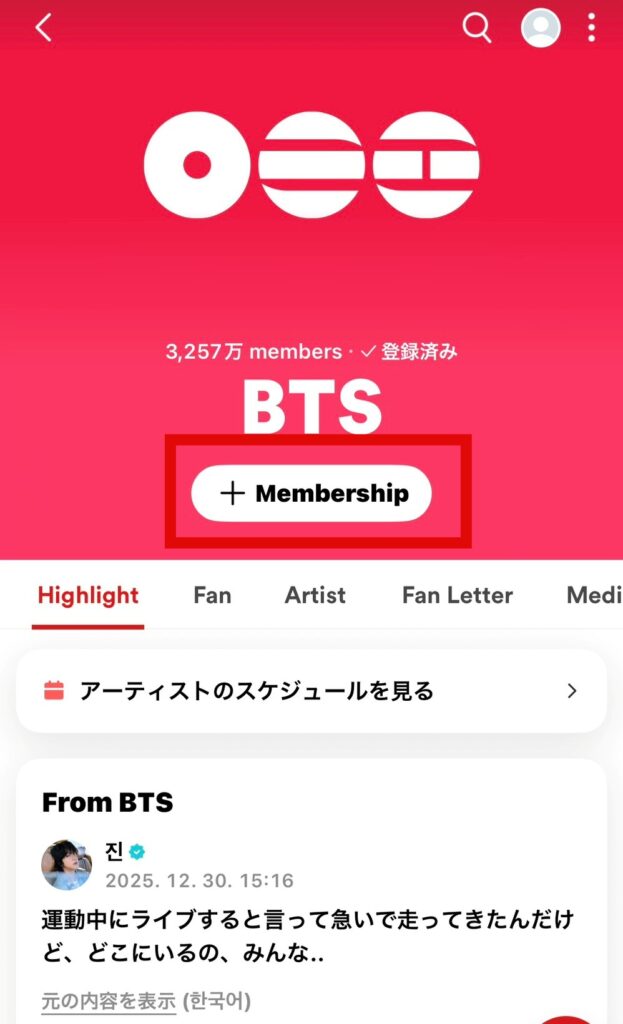This screenshot has height=1024, width=623.
Task: Select the Highlight tab
Action: pyautogui.click(x=88, y=595)
